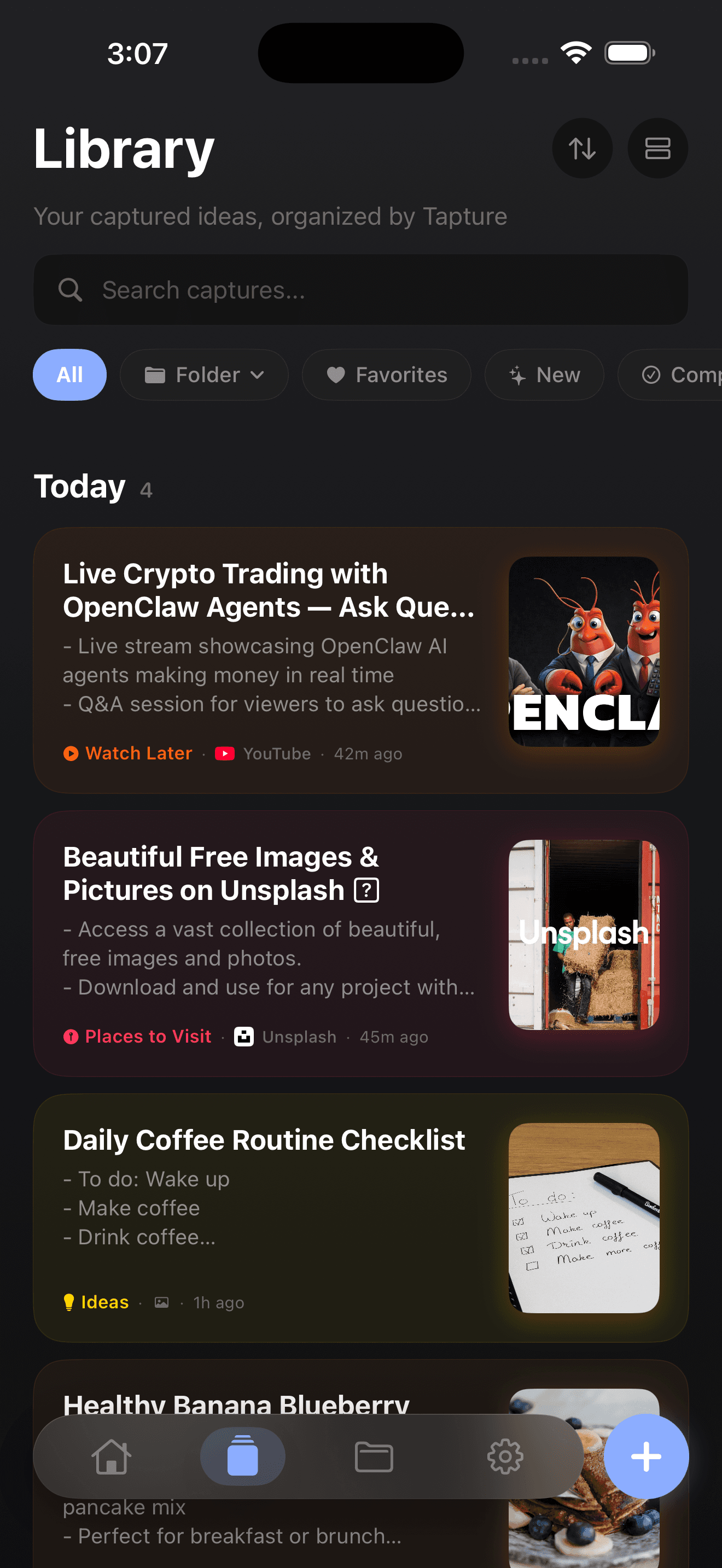Enable the New filter chip
722x1568 pixels.
[544, 375]
